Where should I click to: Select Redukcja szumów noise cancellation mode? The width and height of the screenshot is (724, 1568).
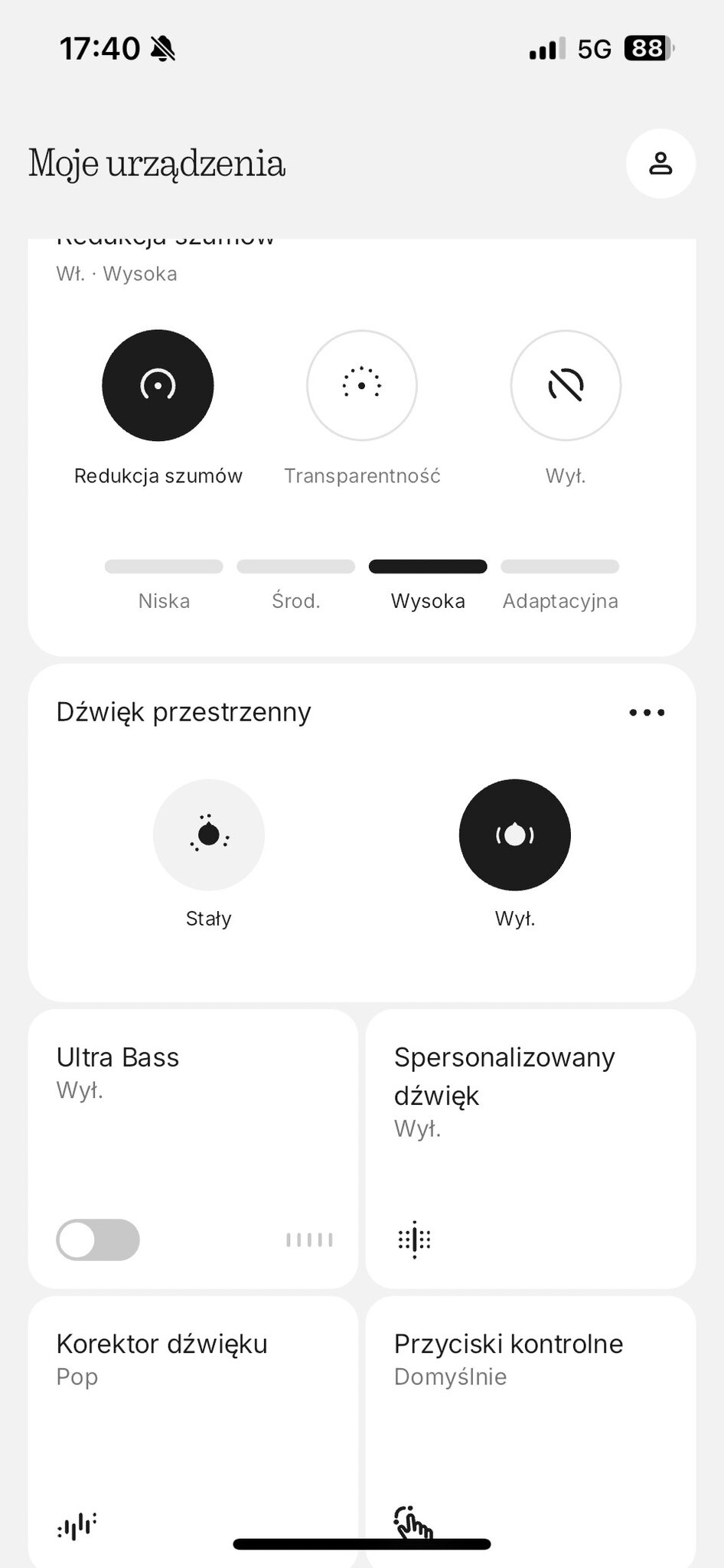point(158,385)
